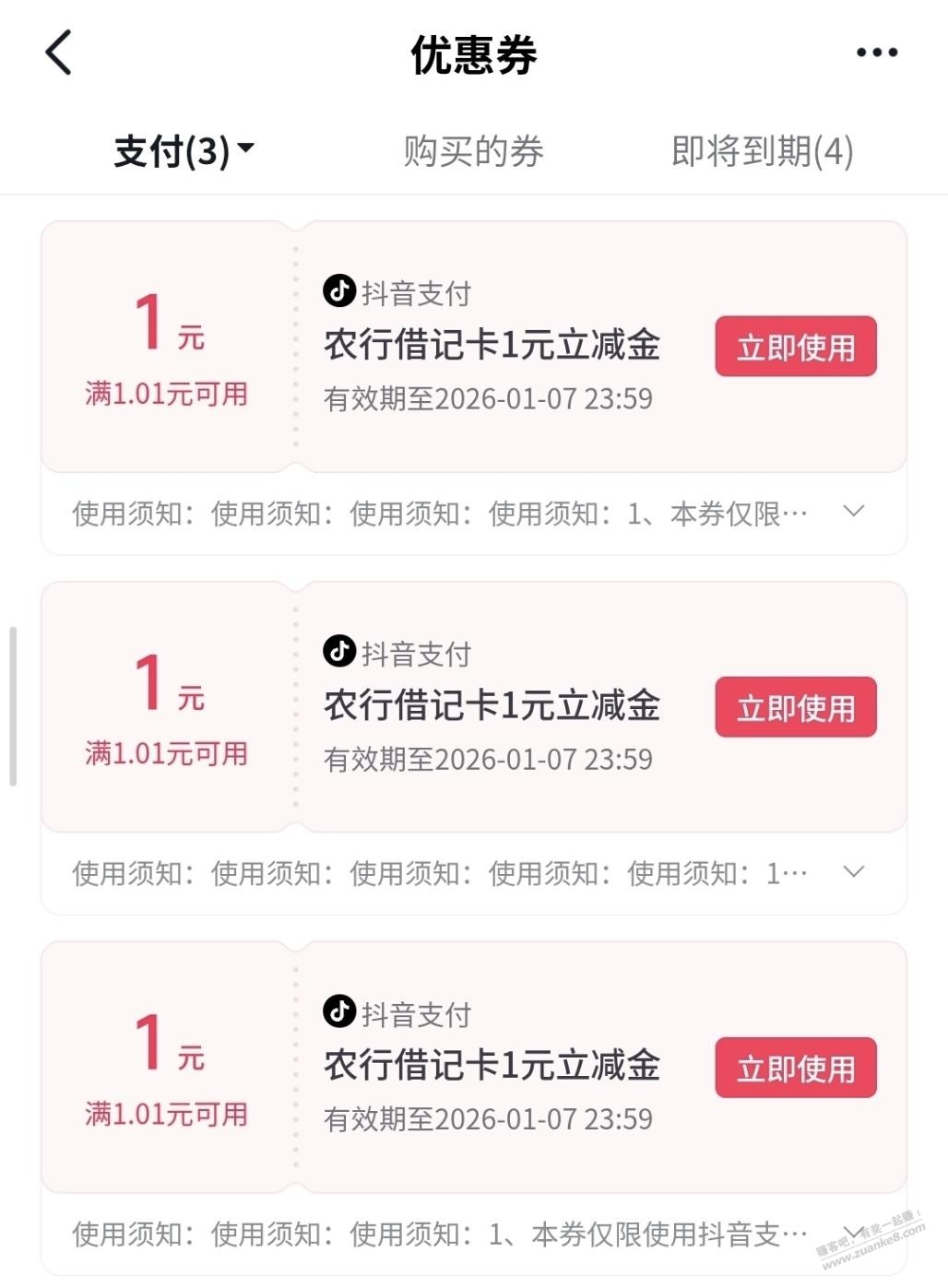The image size is (948, 1288).
Task: Tap 立即使用 on the last coupon
Action: point(795,1068)
